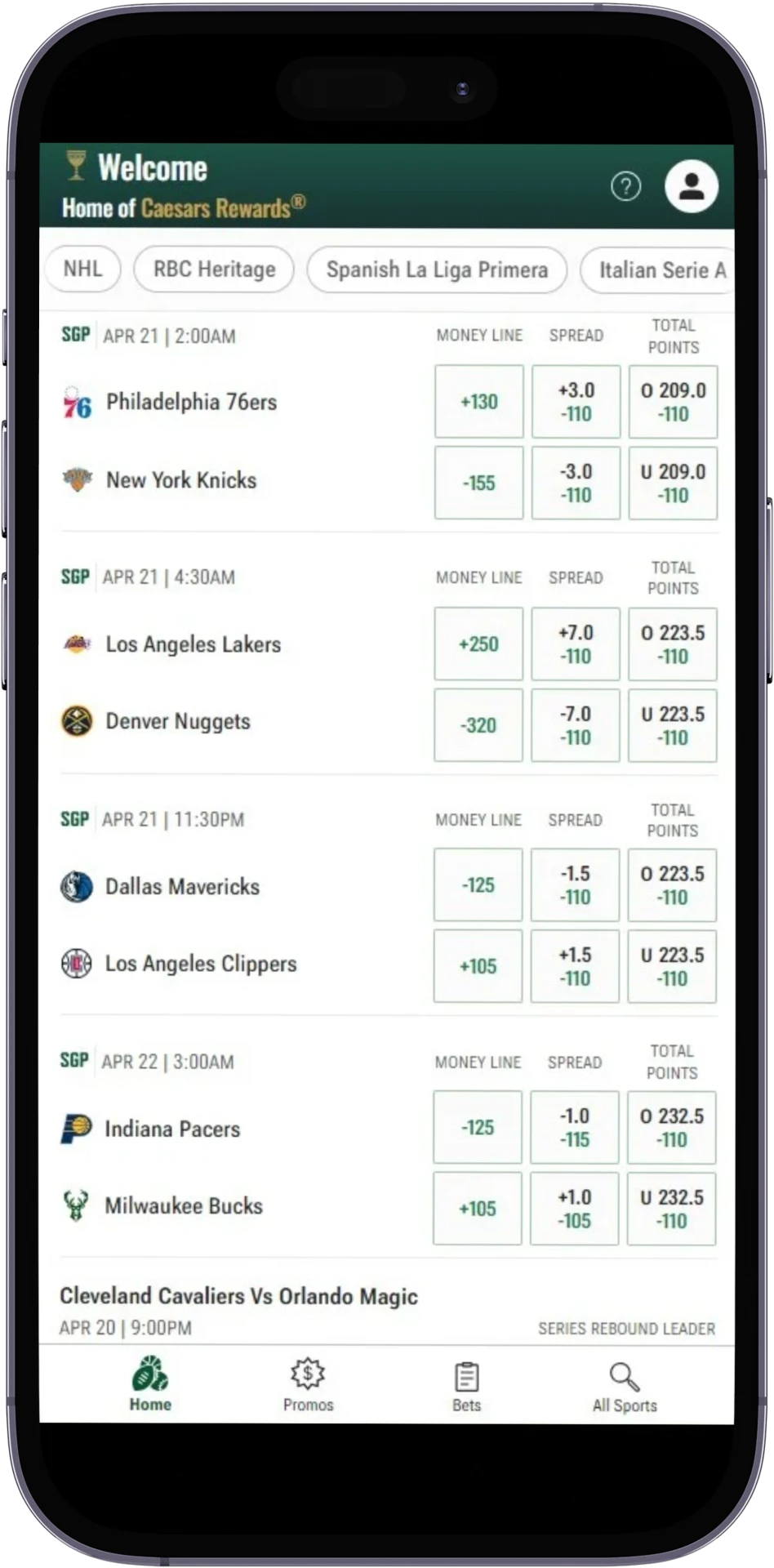Pick Philadelphia 76ers +130 money line

coord(478,402)
